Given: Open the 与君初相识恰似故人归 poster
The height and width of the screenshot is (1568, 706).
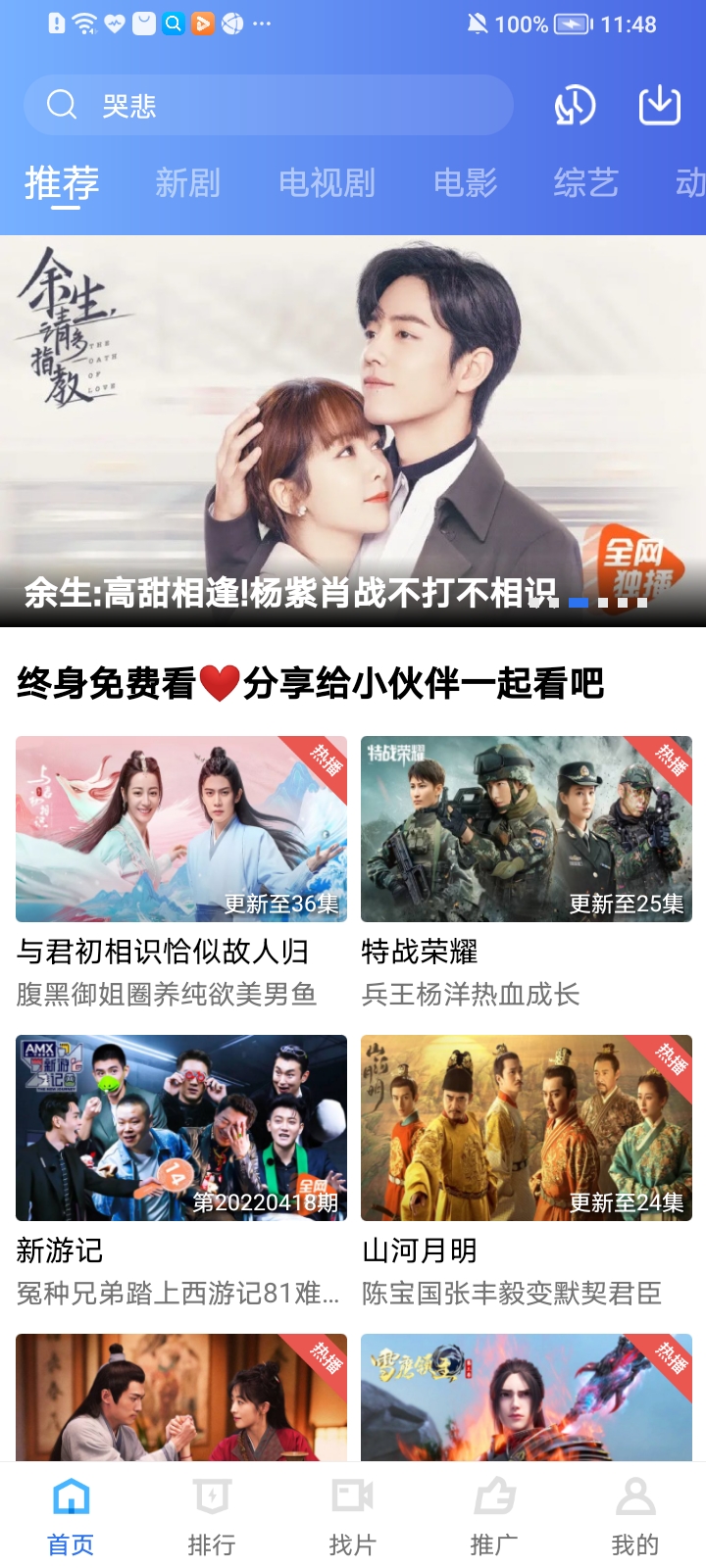Looking at the screenshot, I should click(x=180, y=828).
